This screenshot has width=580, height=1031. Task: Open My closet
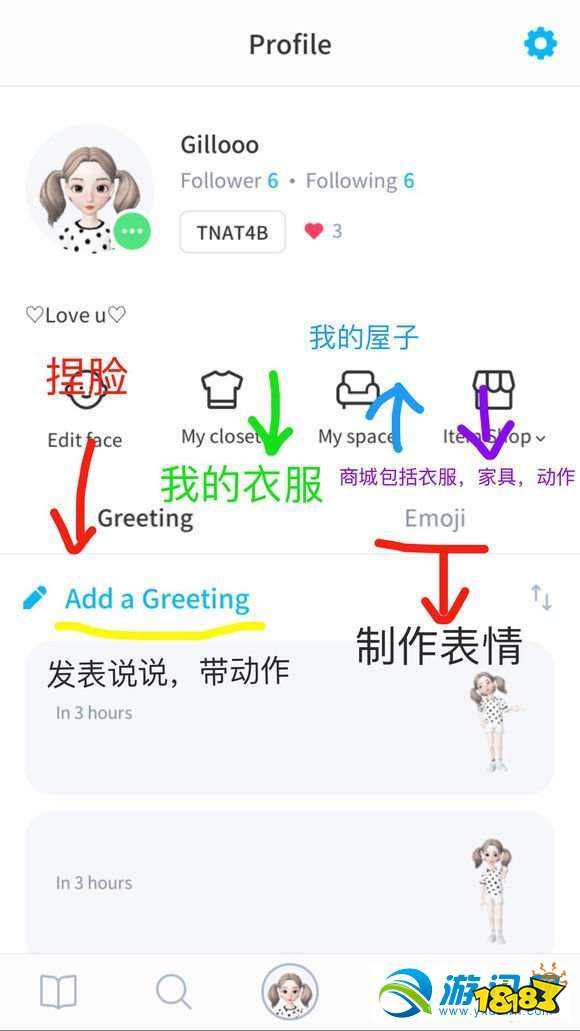pos(222,408)
